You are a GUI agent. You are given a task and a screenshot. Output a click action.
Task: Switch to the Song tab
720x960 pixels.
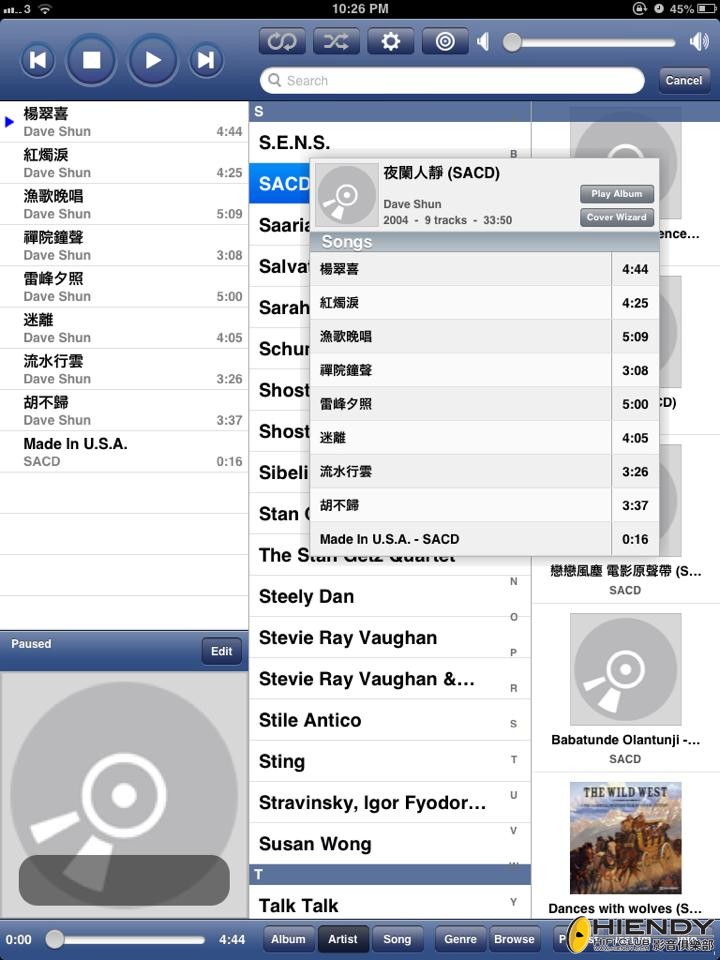point(397,939)
